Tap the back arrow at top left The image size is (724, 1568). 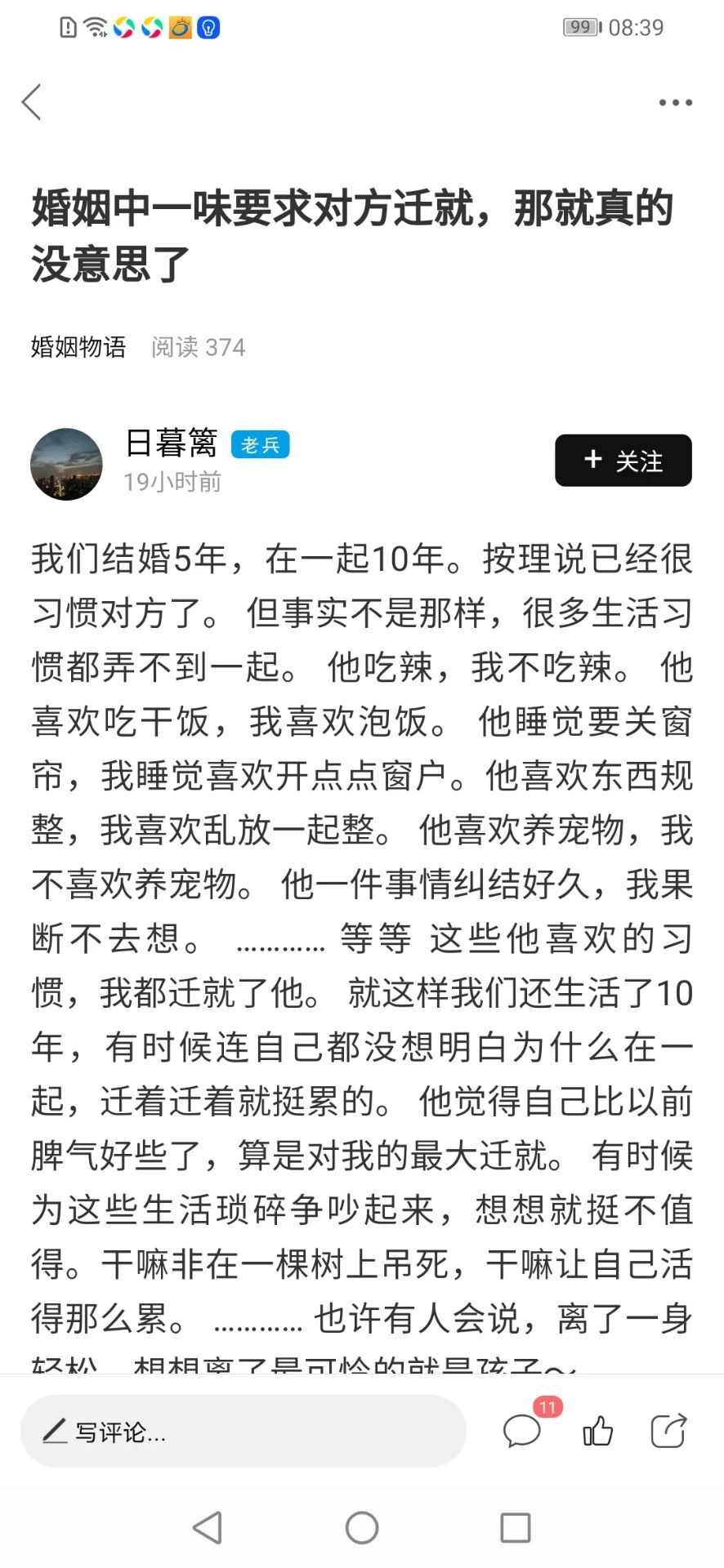pyautogui.click(x=33, y=103)
